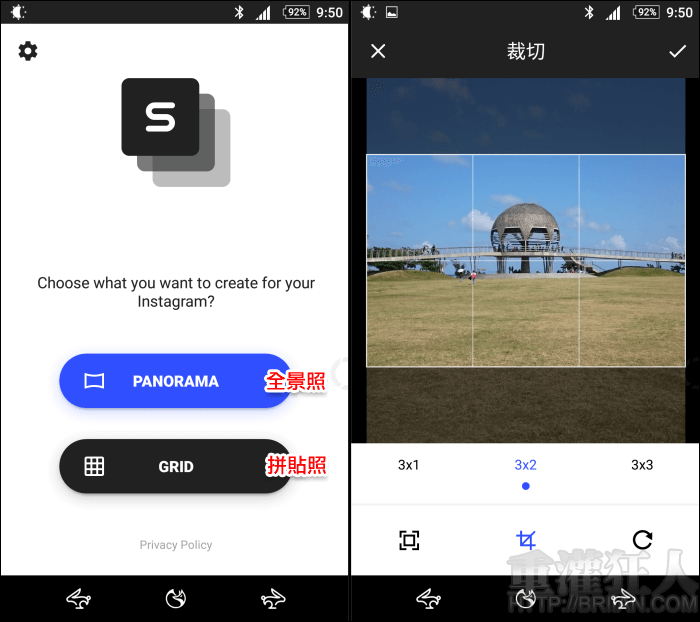
Task: Select the crop tool icon
Action: 525,541
